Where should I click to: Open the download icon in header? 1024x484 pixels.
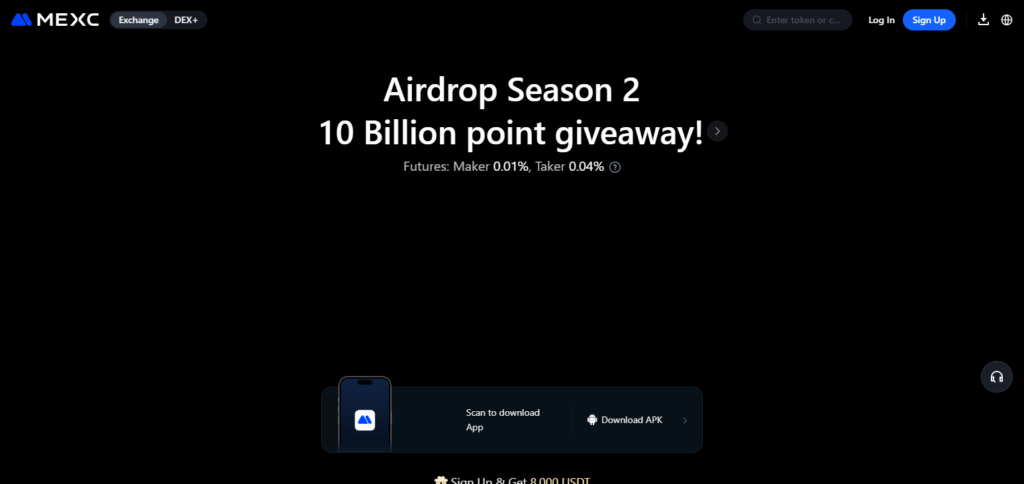tap(983, 20)
